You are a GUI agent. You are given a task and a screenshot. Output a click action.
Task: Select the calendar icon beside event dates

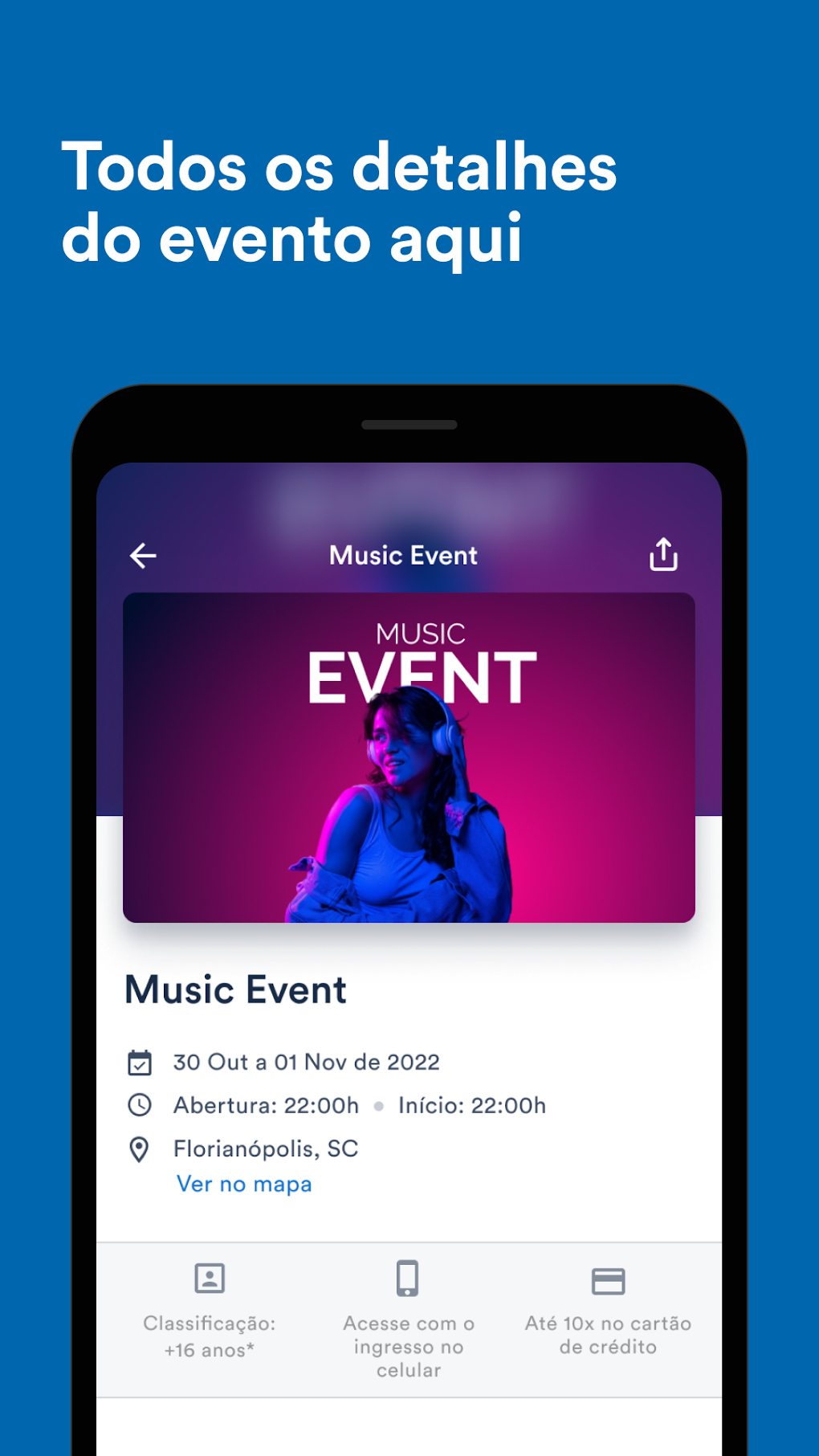[141, 1062]
